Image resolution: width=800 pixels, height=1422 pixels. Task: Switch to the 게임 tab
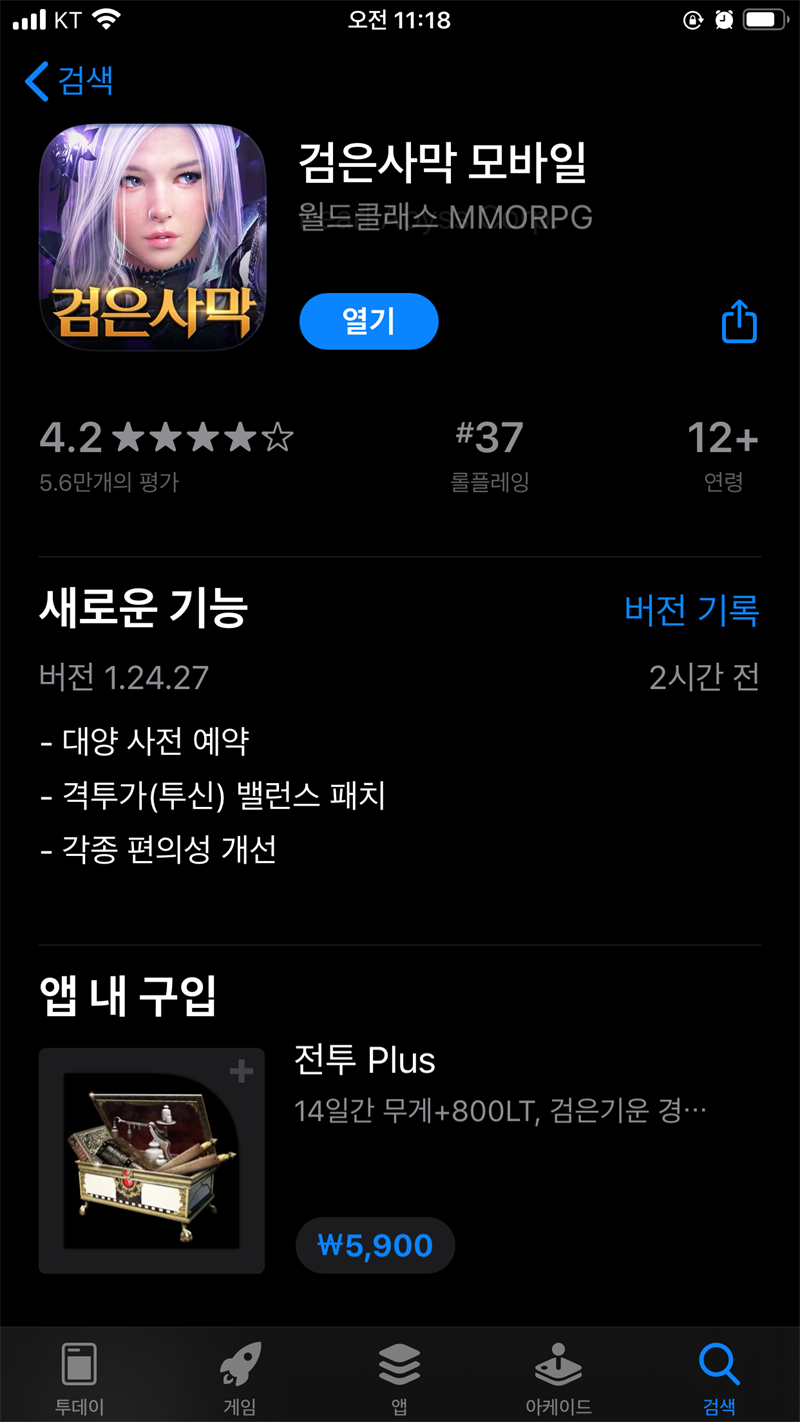click(239, 1378)
